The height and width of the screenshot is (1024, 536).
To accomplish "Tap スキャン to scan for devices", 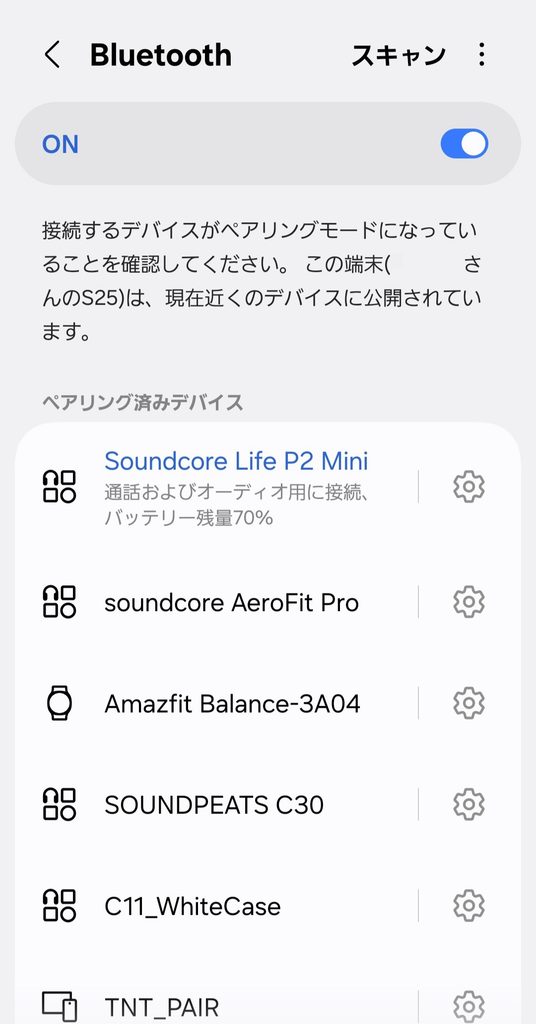I will [x=398, y=56].
